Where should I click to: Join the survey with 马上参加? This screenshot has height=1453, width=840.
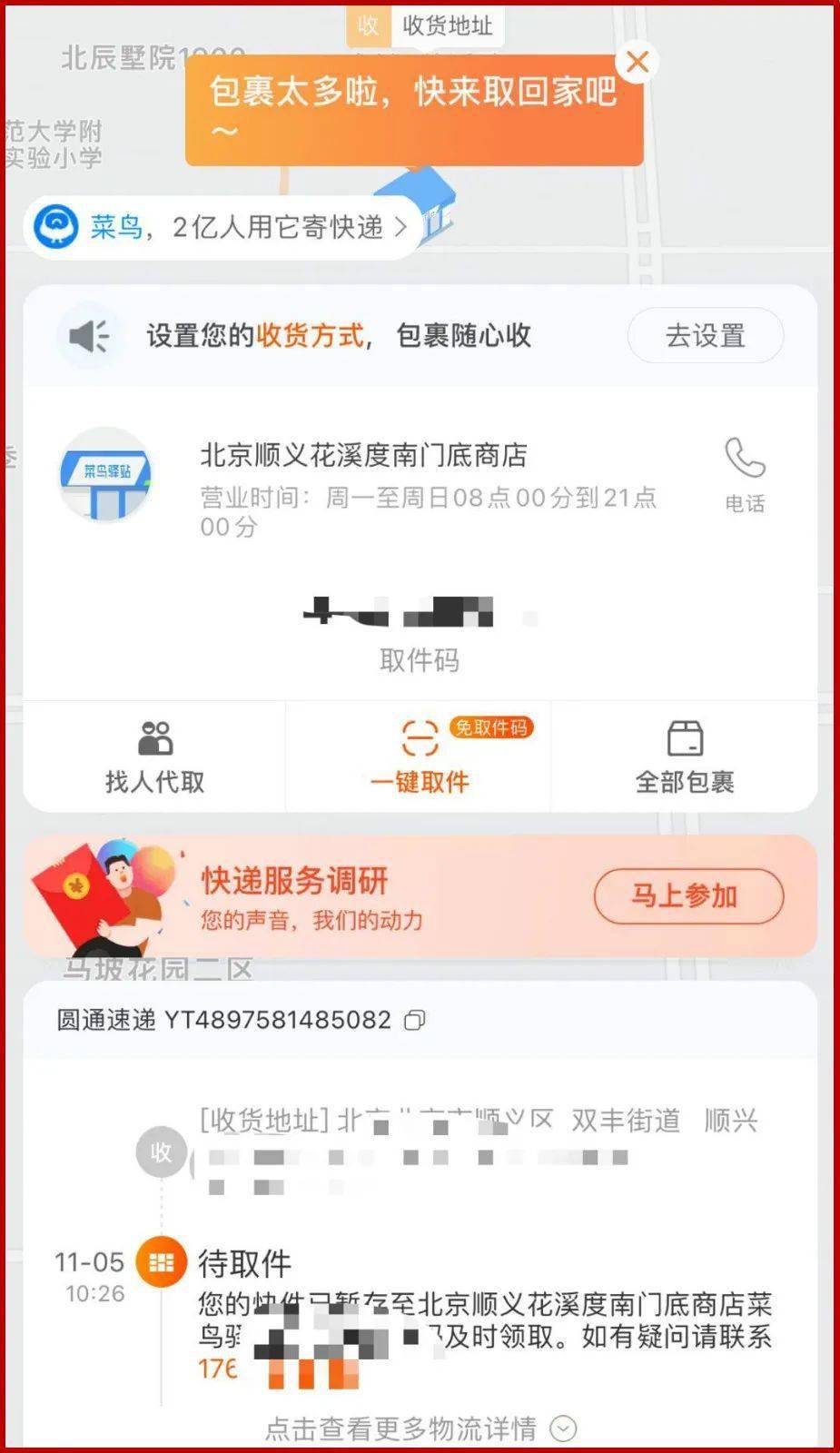click(x=688, y=896)
